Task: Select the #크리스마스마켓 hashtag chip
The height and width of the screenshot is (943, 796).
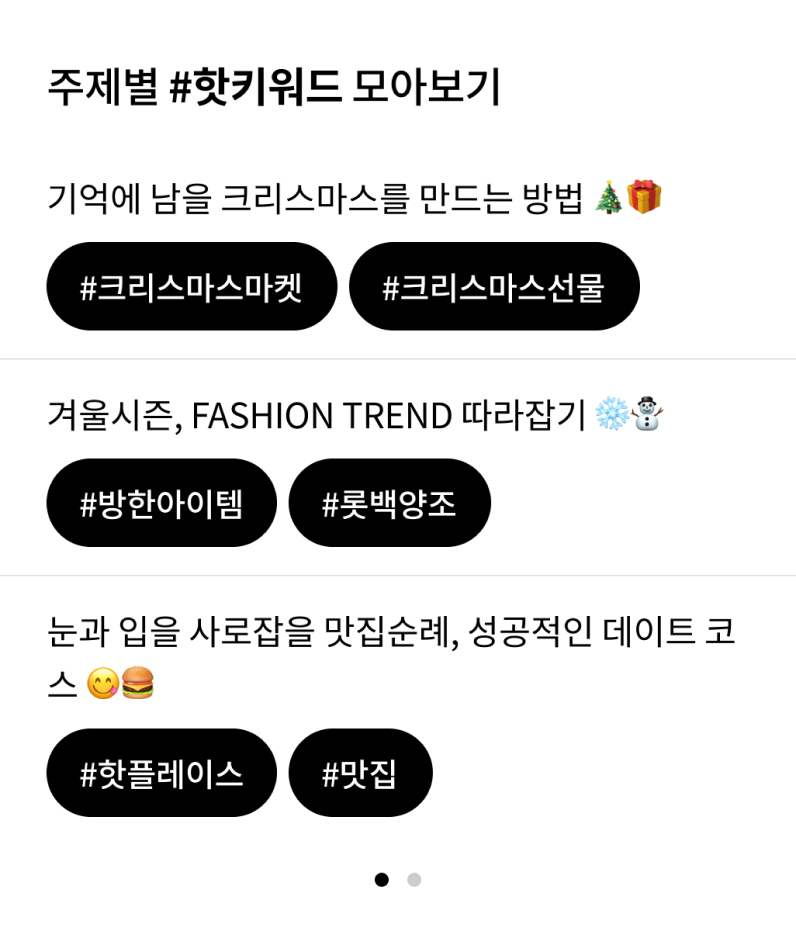Action: [x=192, y=287]
